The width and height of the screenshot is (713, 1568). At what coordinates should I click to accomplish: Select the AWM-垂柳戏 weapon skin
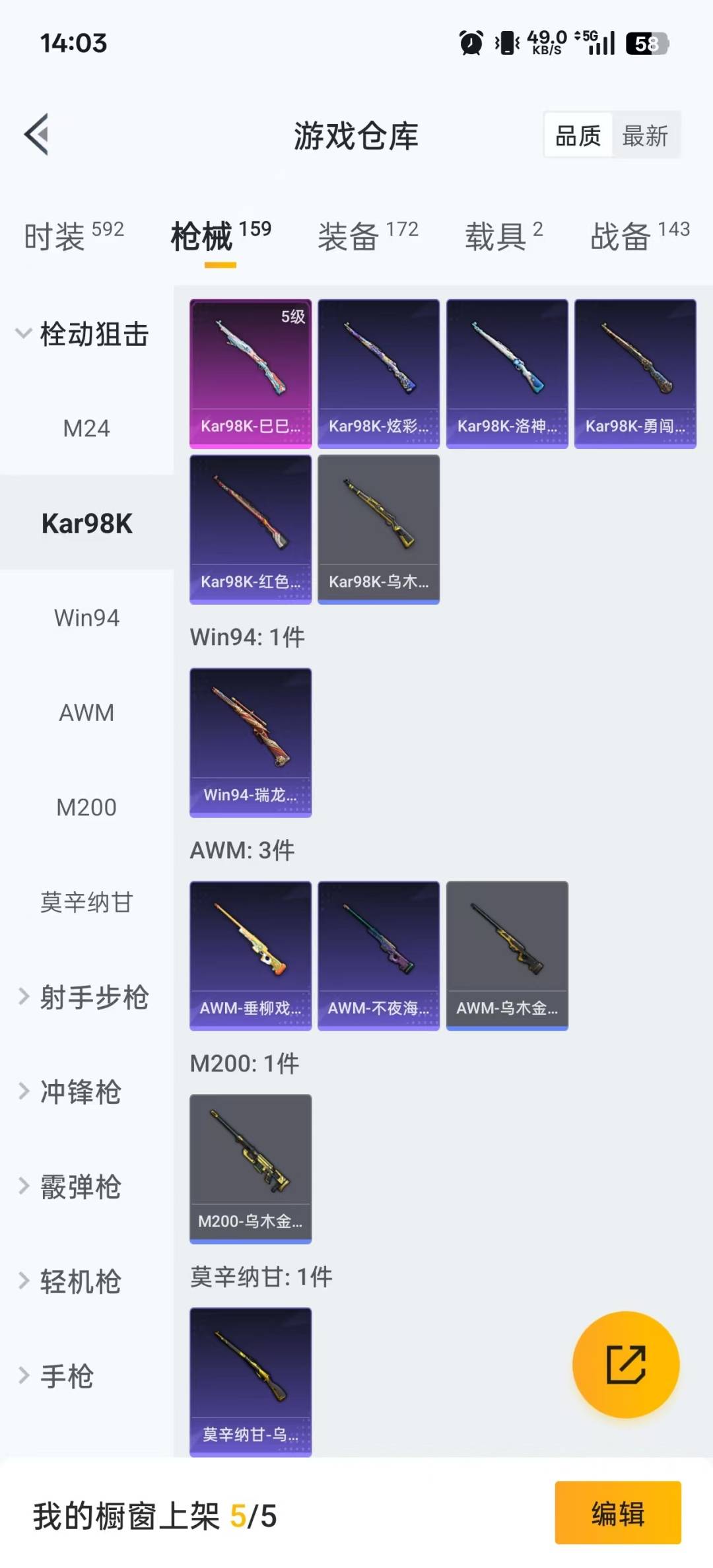pyautogui.click(x=250, y=955)
